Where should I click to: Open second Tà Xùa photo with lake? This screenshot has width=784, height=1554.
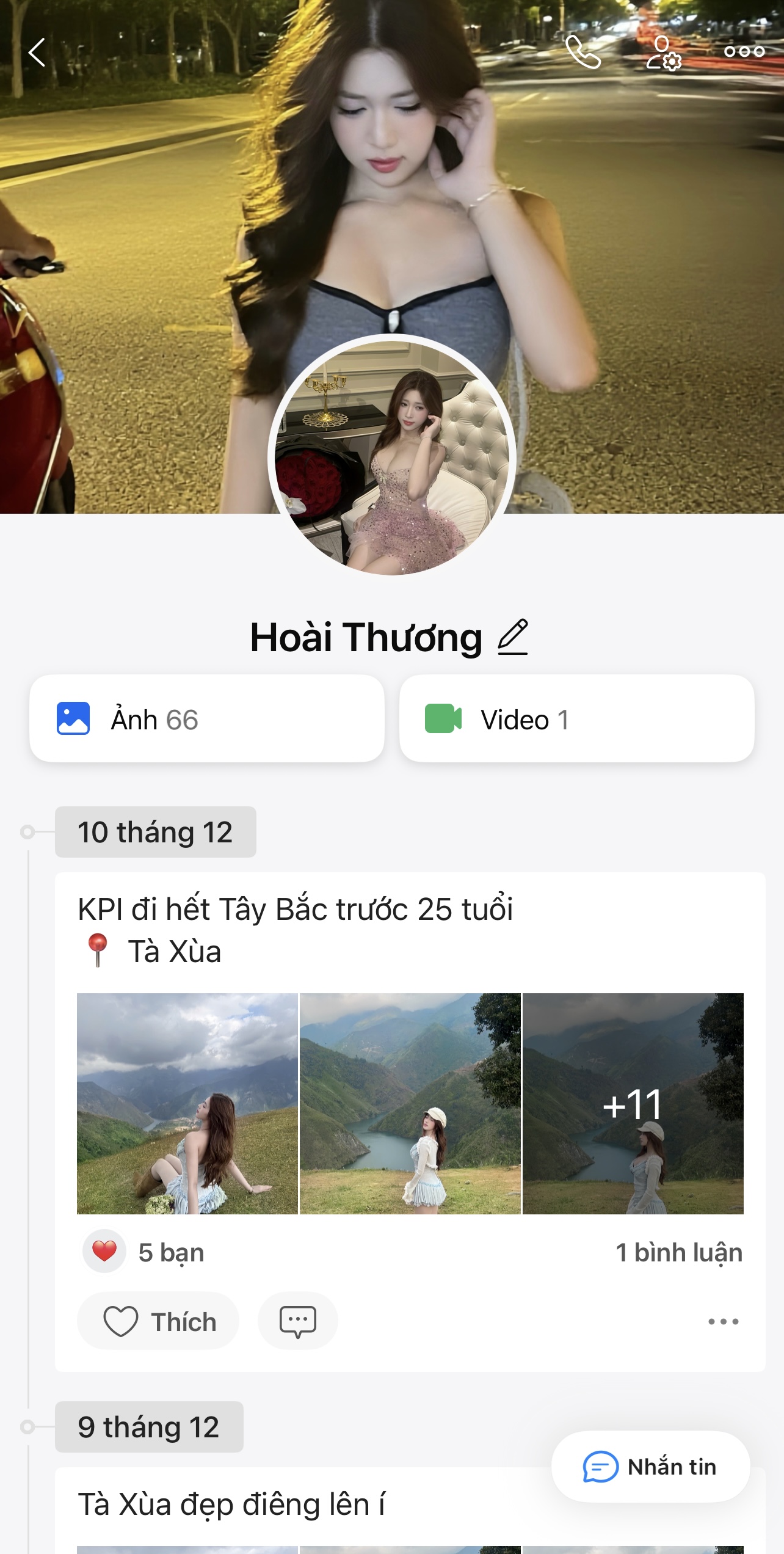point(410,1103)
